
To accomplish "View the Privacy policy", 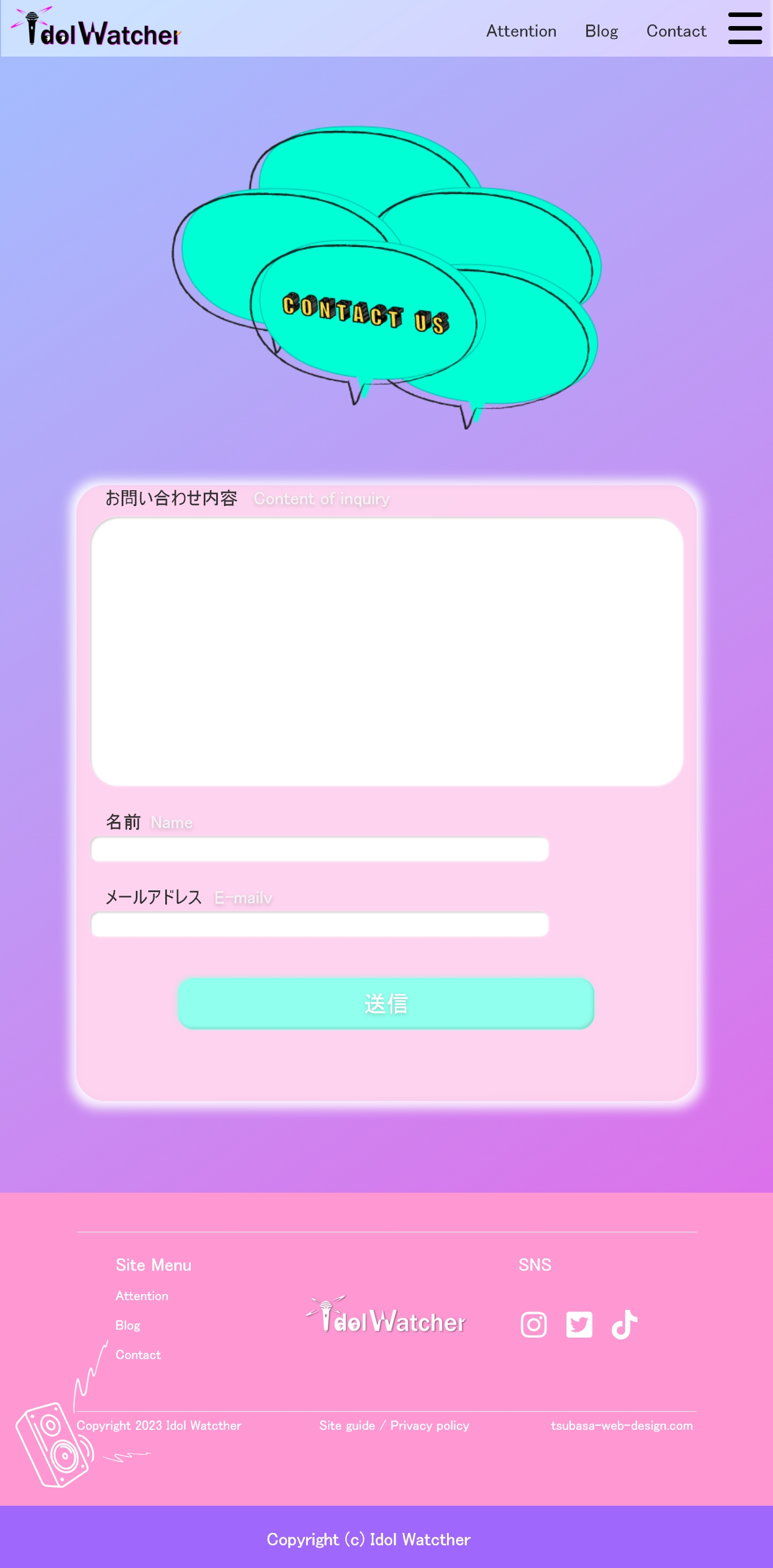I will (x=429, y=1425).
